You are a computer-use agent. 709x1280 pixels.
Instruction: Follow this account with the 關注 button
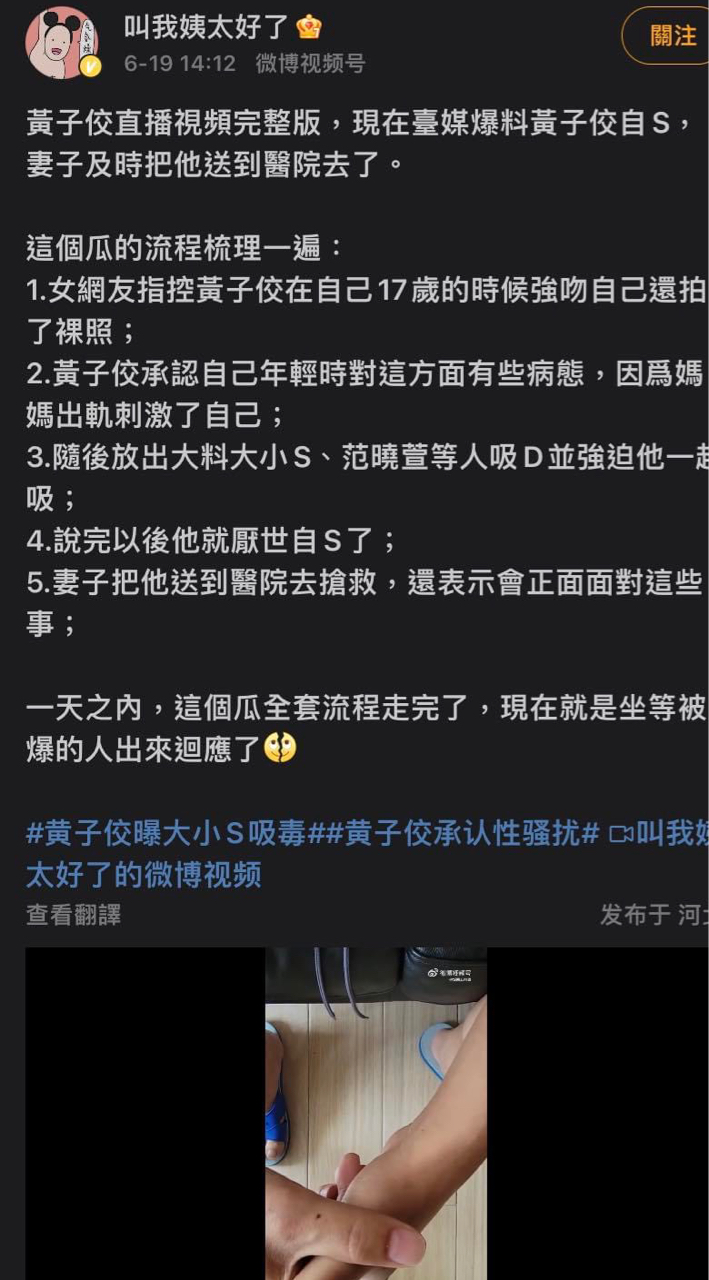pyautogui.click(x=670, y=36)
